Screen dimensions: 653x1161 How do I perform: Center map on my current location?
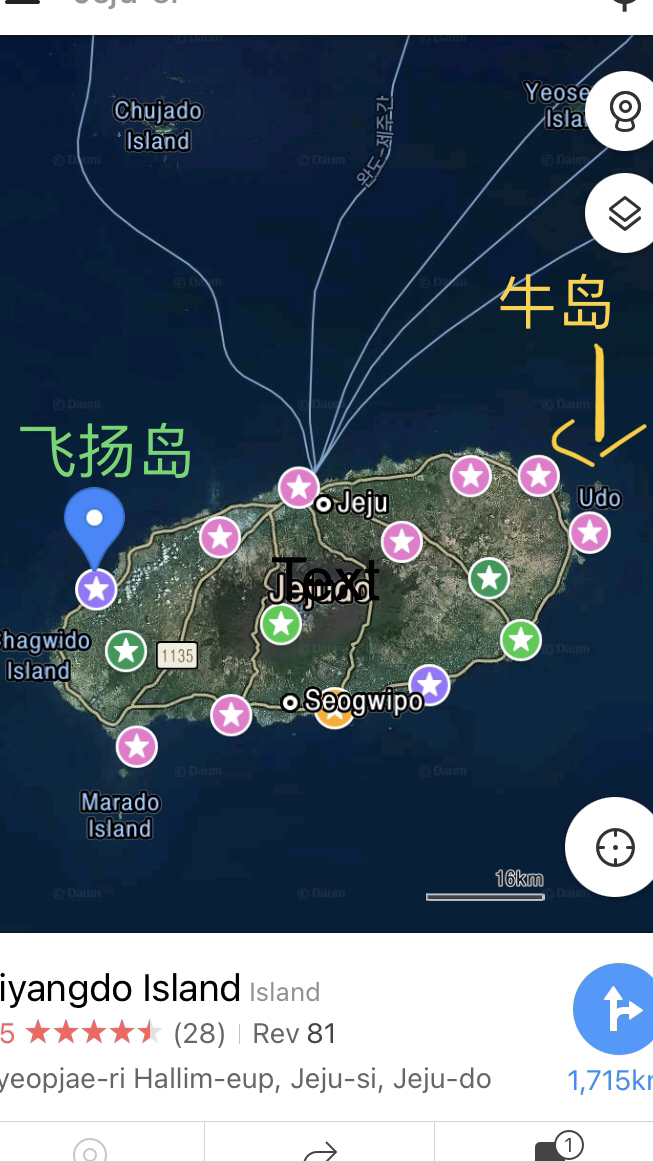click(x=614, y=848)
